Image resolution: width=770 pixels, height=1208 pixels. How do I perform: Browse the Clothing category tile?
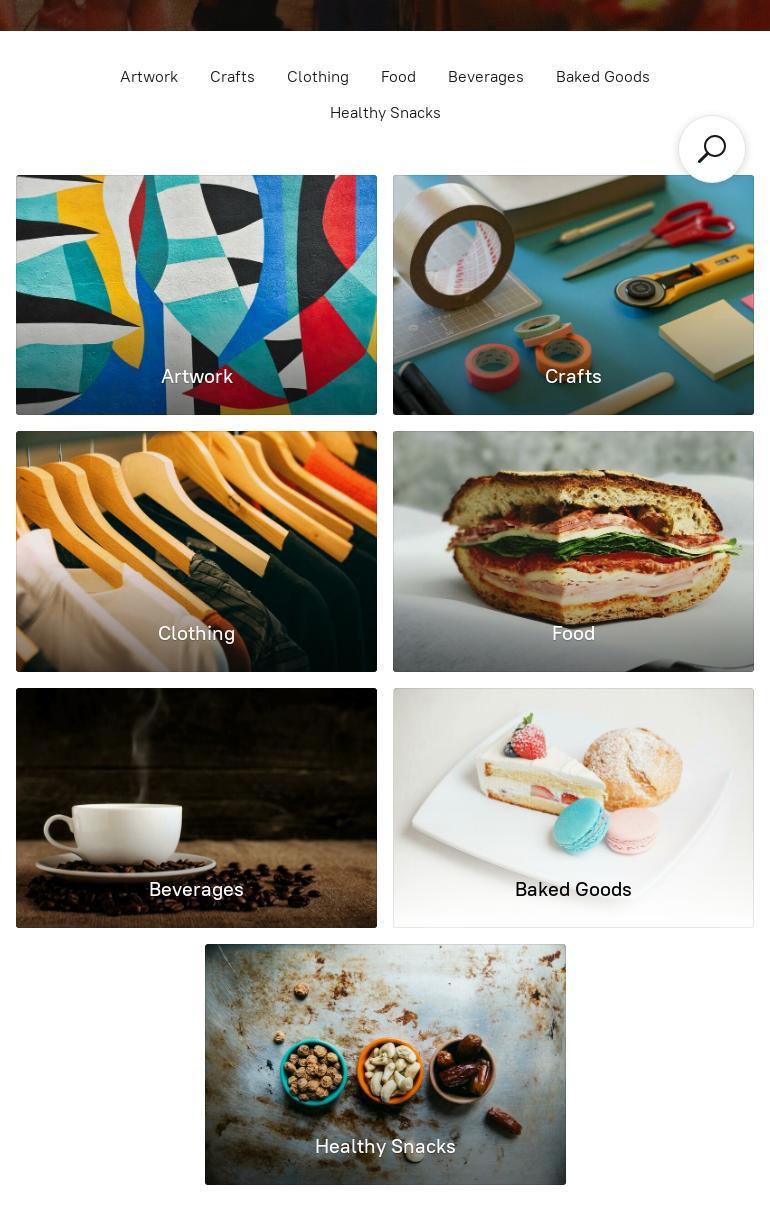click(196, 551)
